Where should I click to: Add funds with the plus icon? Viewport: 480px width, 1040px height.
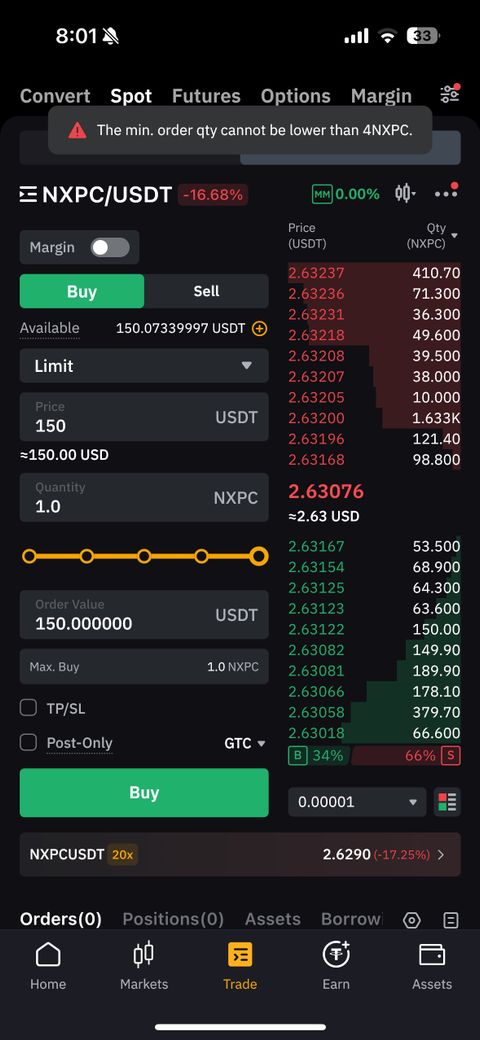pyautogui.click(x=259, y=328)
